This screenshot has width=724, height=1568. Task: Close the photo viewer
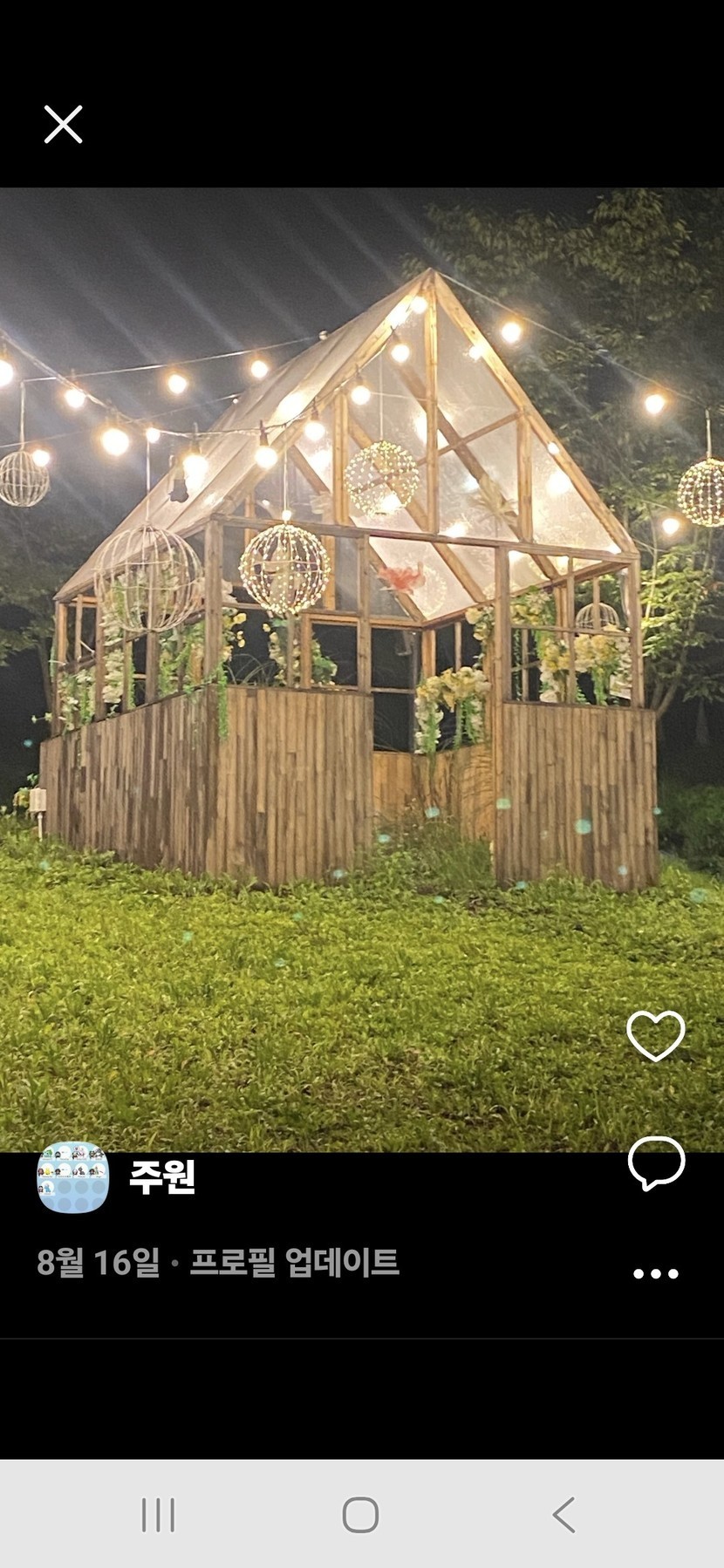tap(63, 125)
